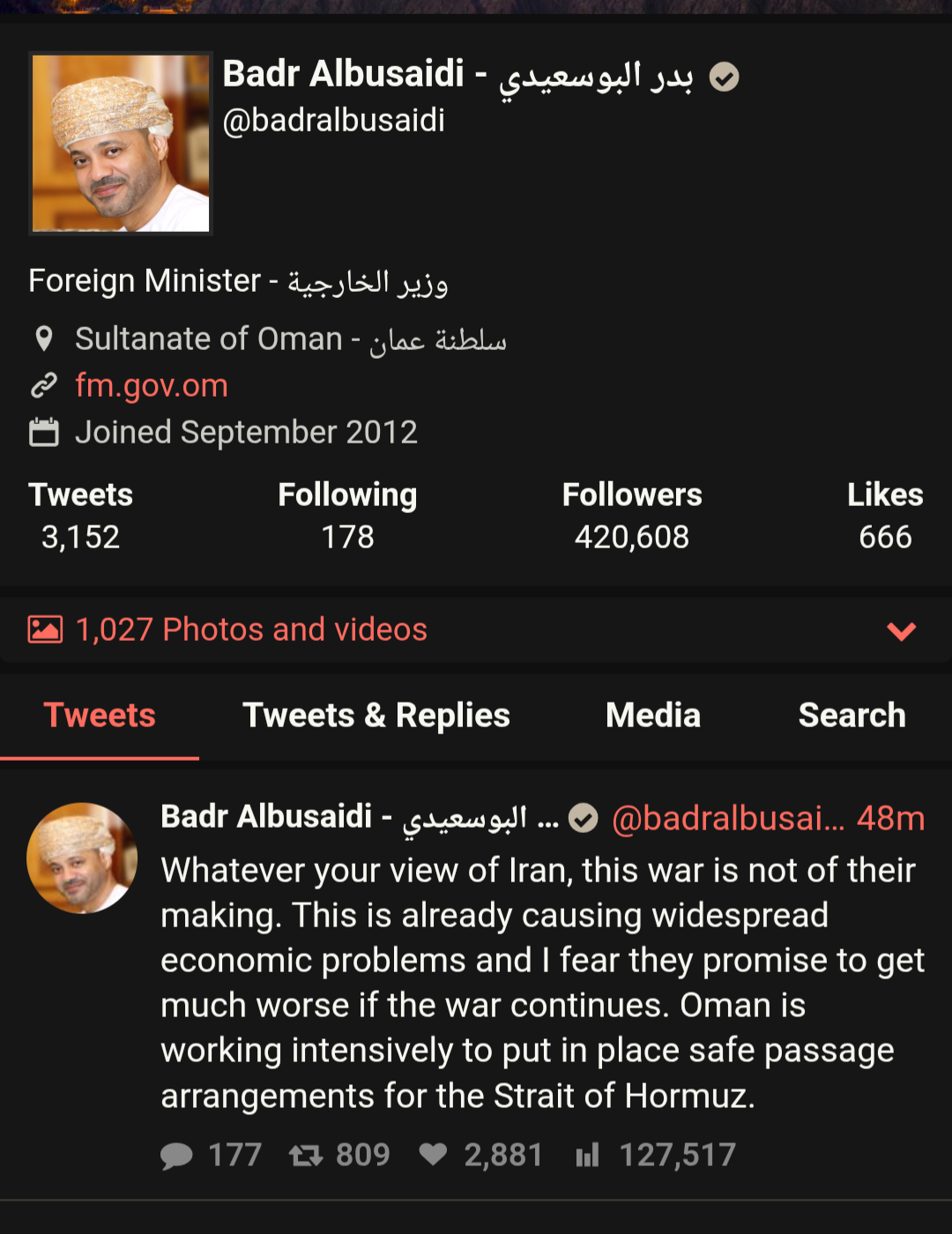Tap the @badralbusai… handle on the tweet
This screenshot has height=1234, width=952.
(x=727, y=819)
